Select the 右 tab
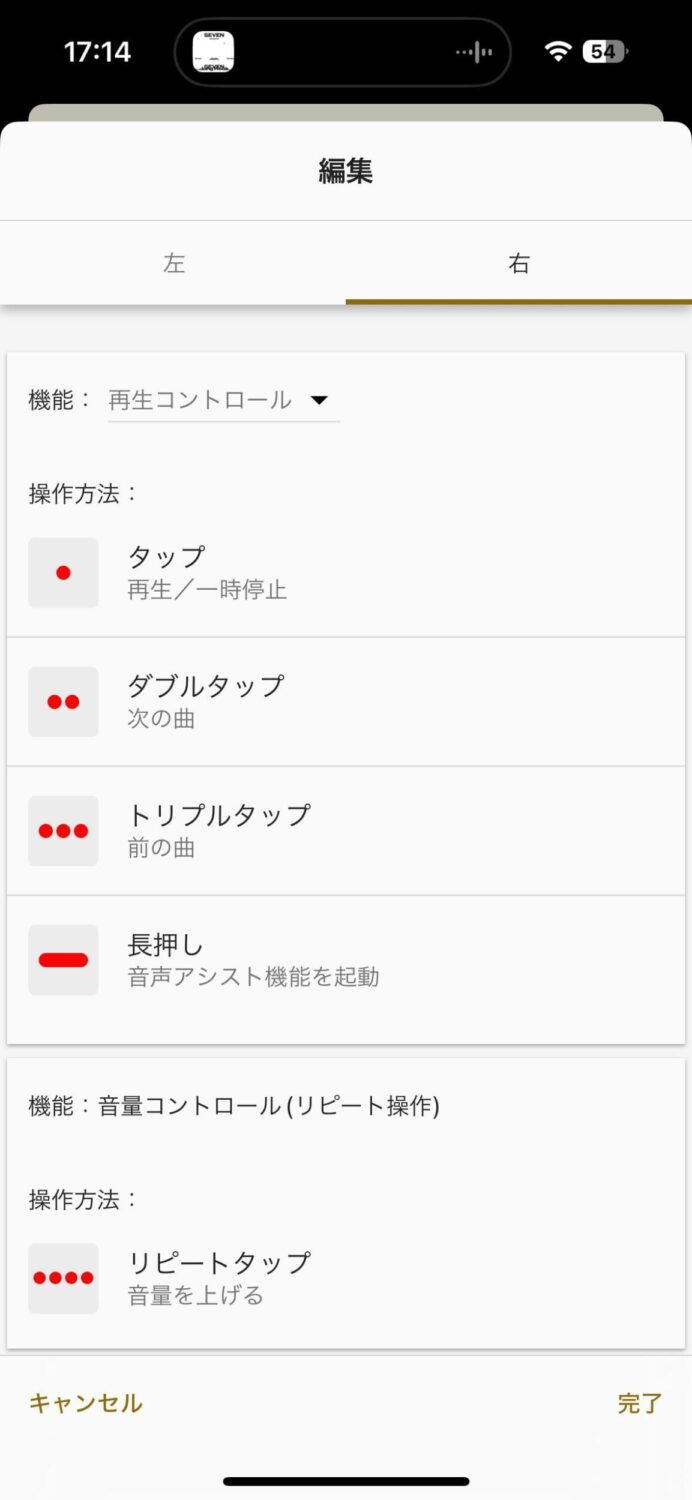The height and width of the screenshot is (1500, 692). coord(519,263)
